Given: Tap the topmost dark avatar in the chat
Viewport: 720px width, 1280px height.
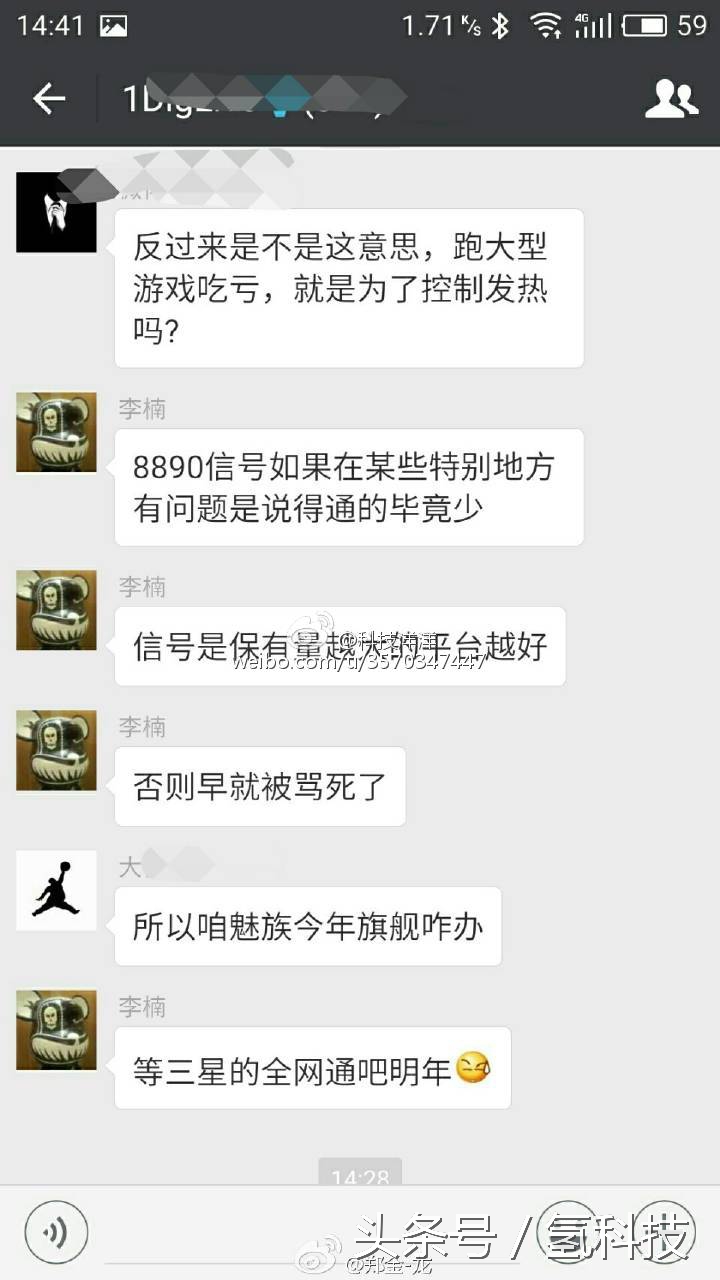Looking at the screenshot, I should point(55,212).
